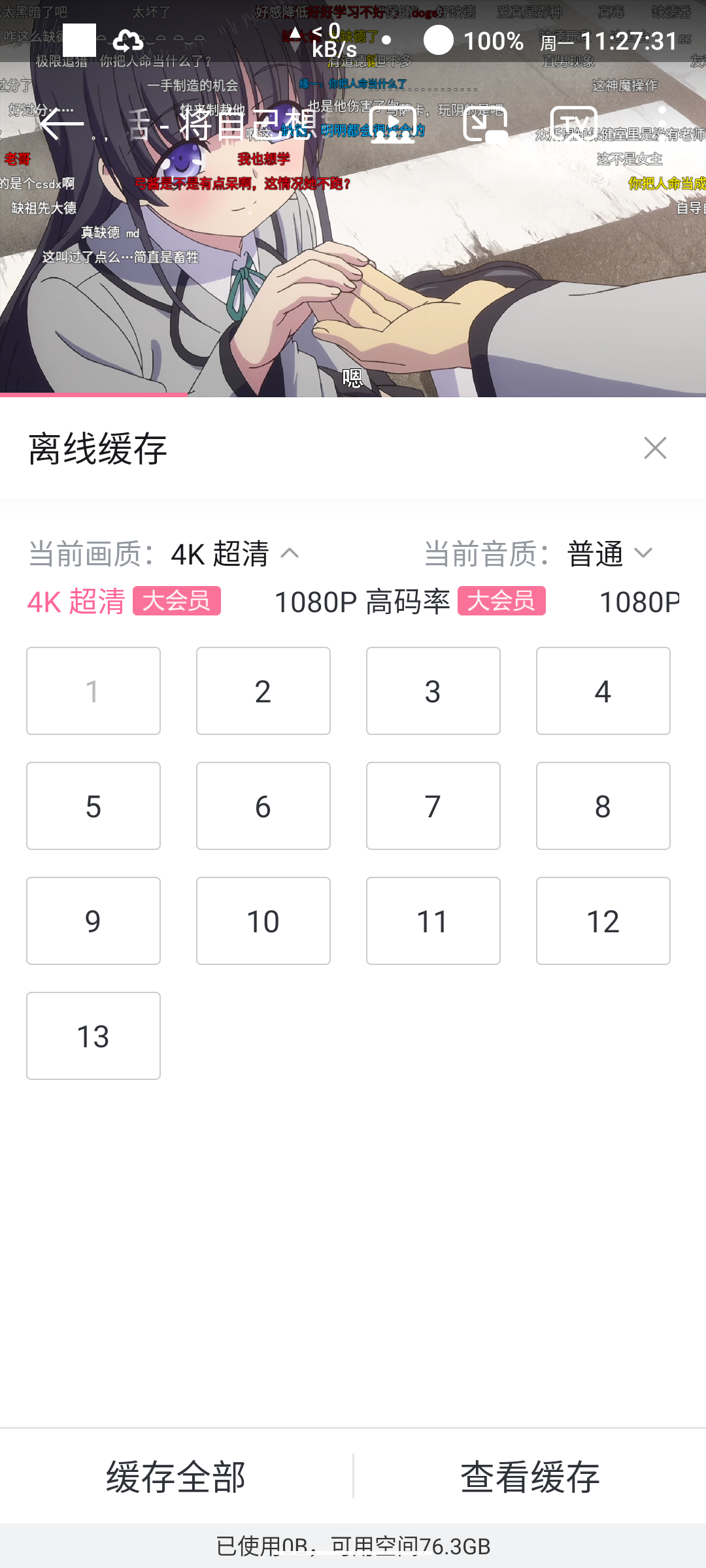Collapse the quality list with the up chevron
Viewport: 706px width, 1568px height.
tap(290, 552)
